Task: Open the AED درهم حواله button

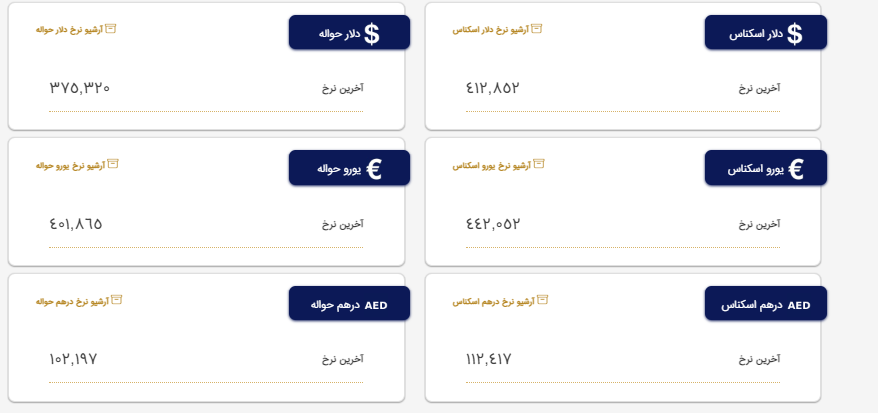Action: (x=349, y=304)
